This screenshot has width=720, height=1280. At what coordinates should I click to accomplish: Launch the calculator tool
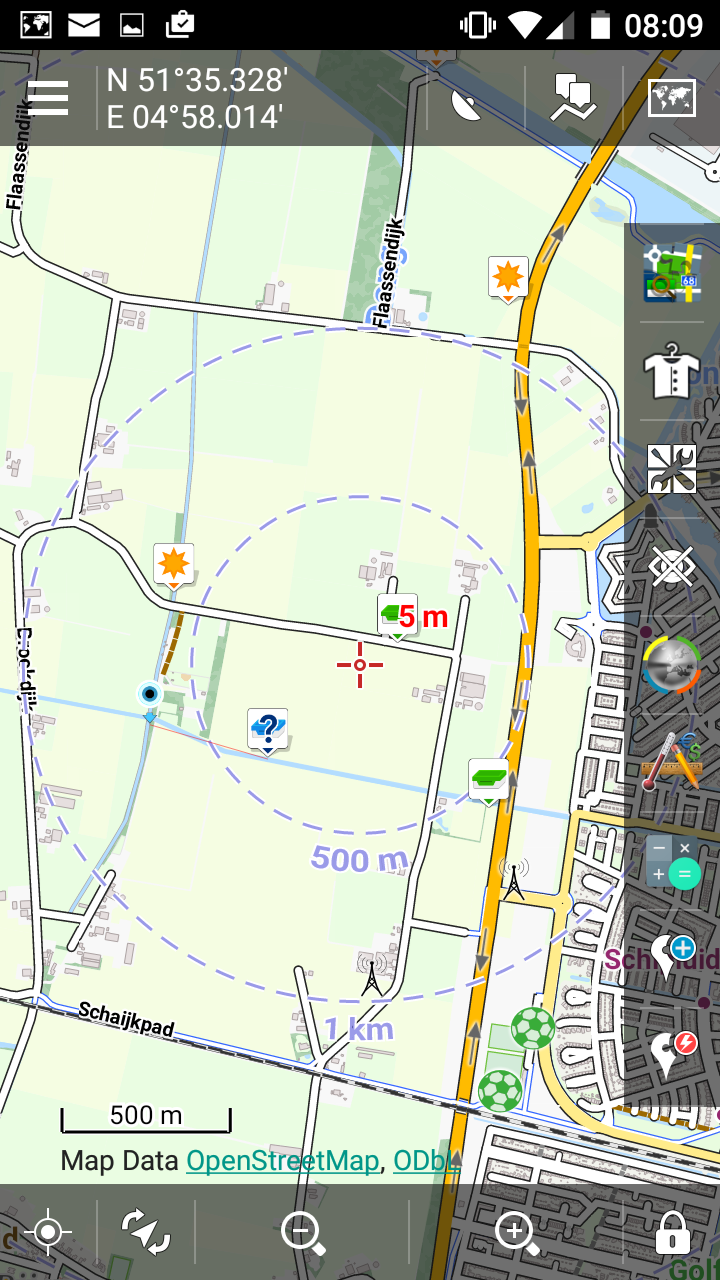click(672, 860)
